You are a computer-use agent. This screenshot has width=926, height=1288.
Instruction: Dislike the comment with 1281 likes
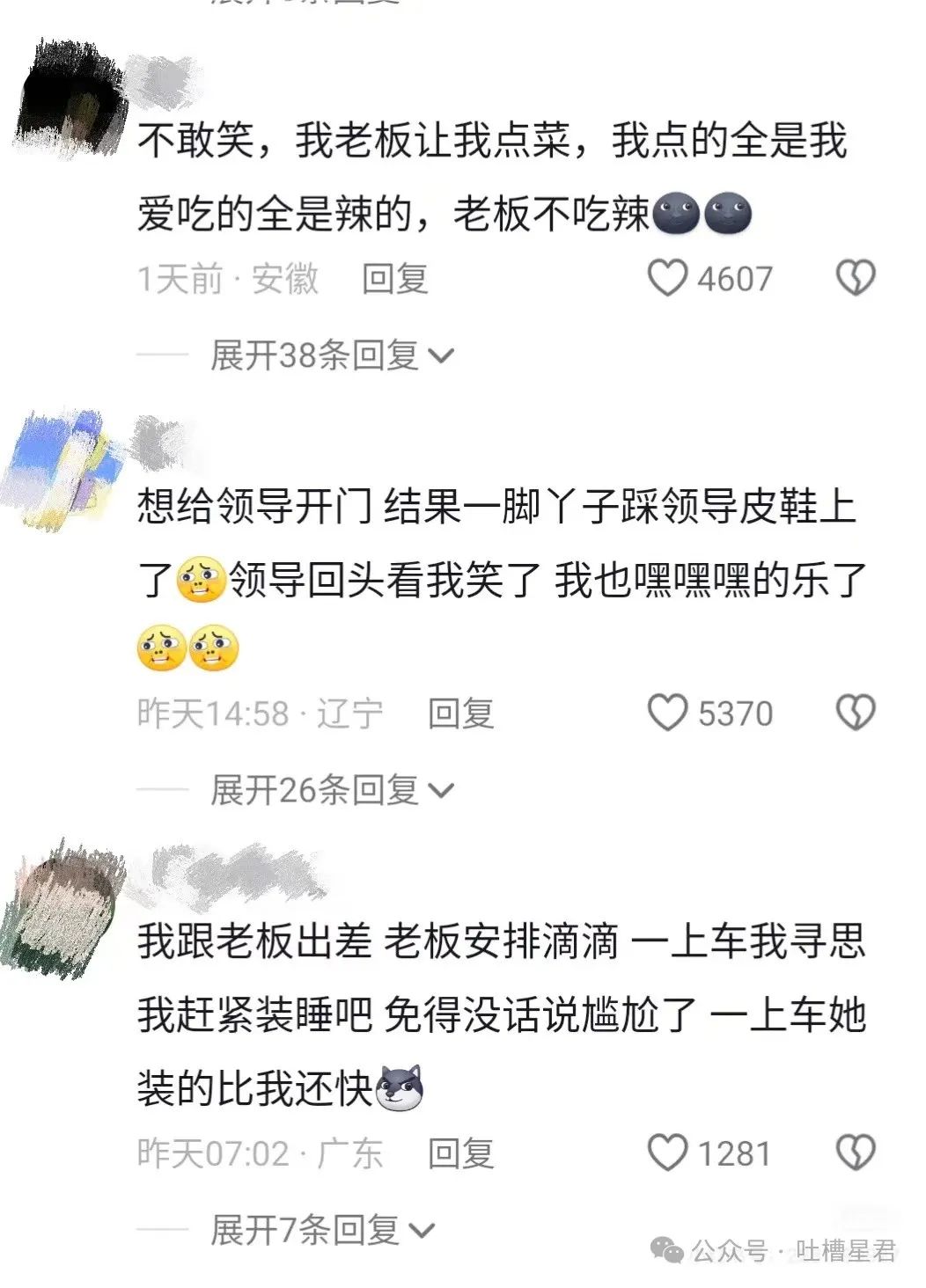tap(855, 1153)
